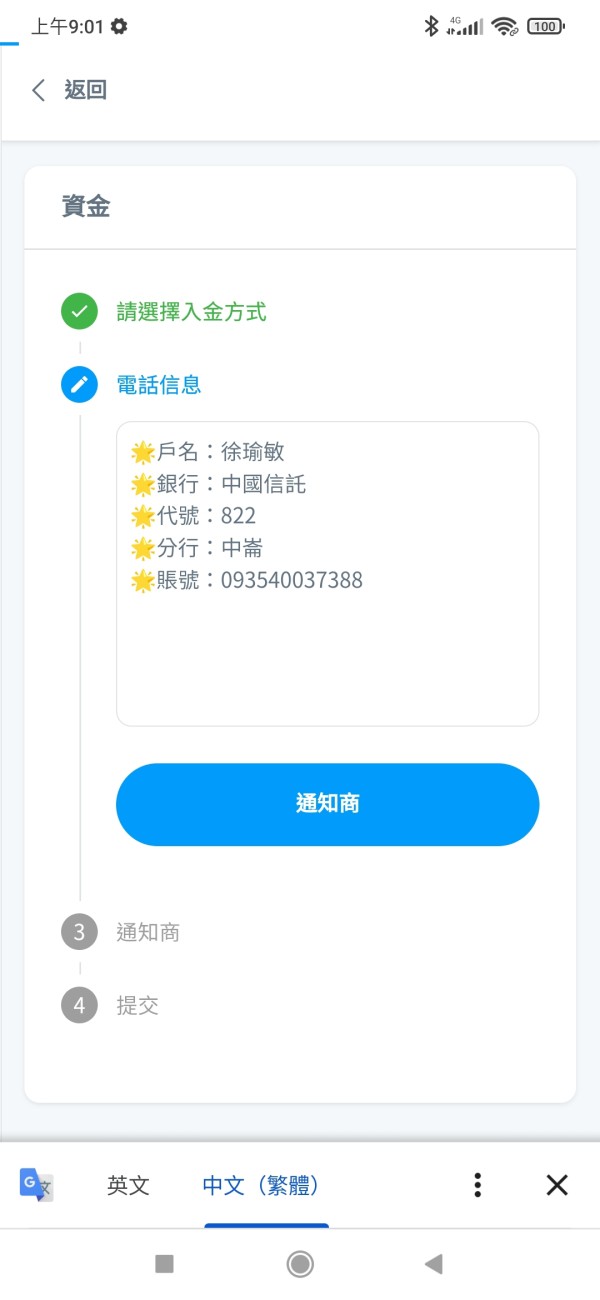Tap the system home button
This screenshot has width=600, height=1300.
[x=300, y=1264]
